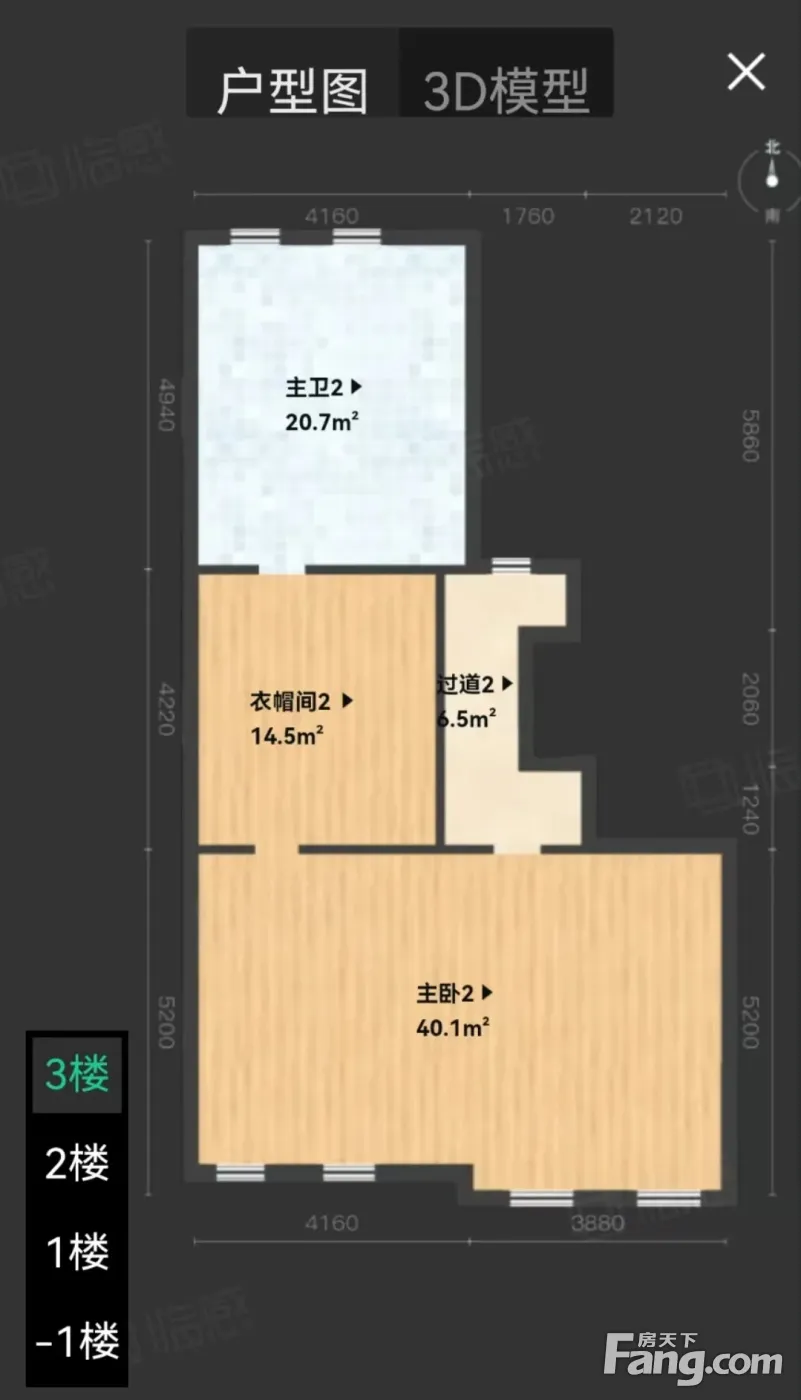Select the -1楼 basement floor
801x1400 pixels.
click(x=77, y=1341)
